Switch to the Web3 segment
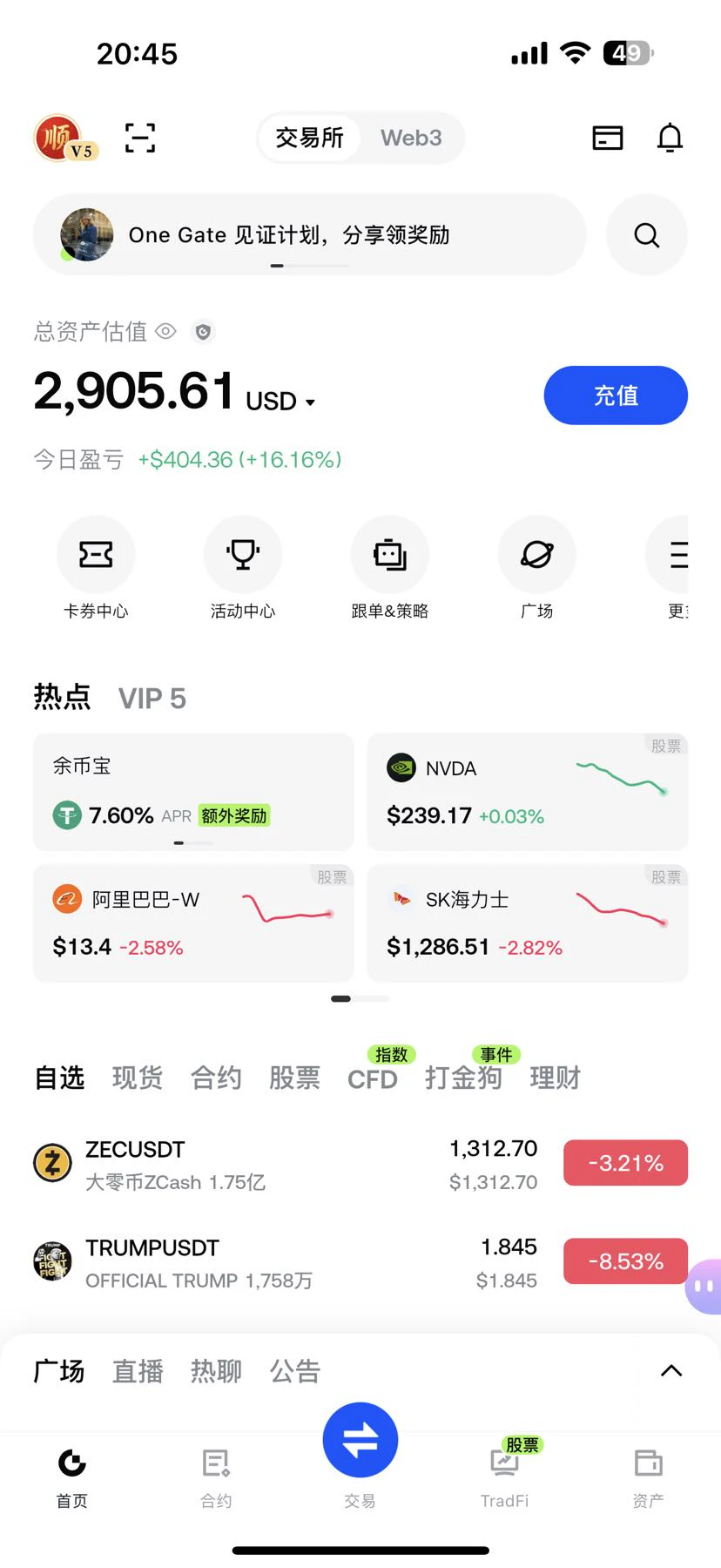This screenshot has height=1568, width=721. (411, 138)
